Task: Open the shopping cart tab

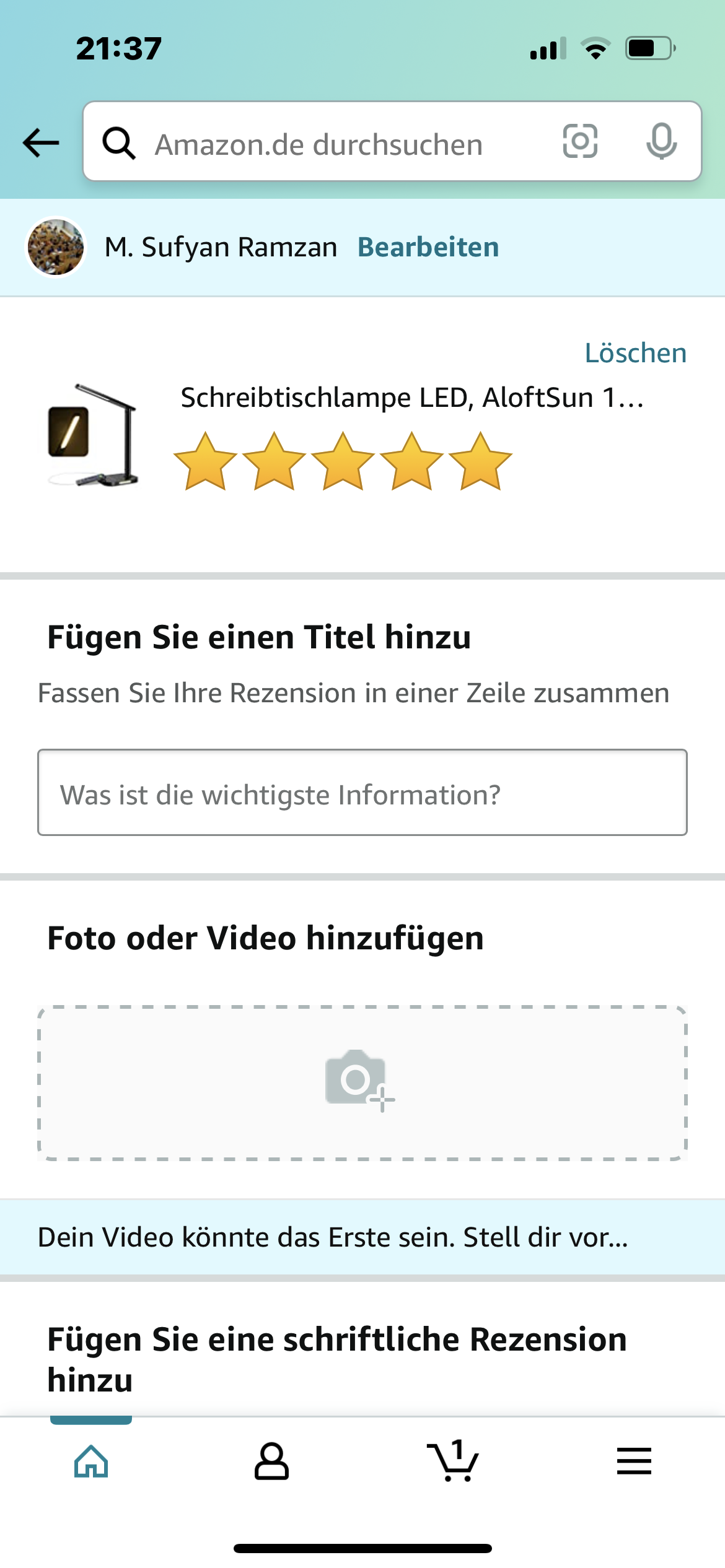Action: pyautogui.click(x=452, y=1461)
